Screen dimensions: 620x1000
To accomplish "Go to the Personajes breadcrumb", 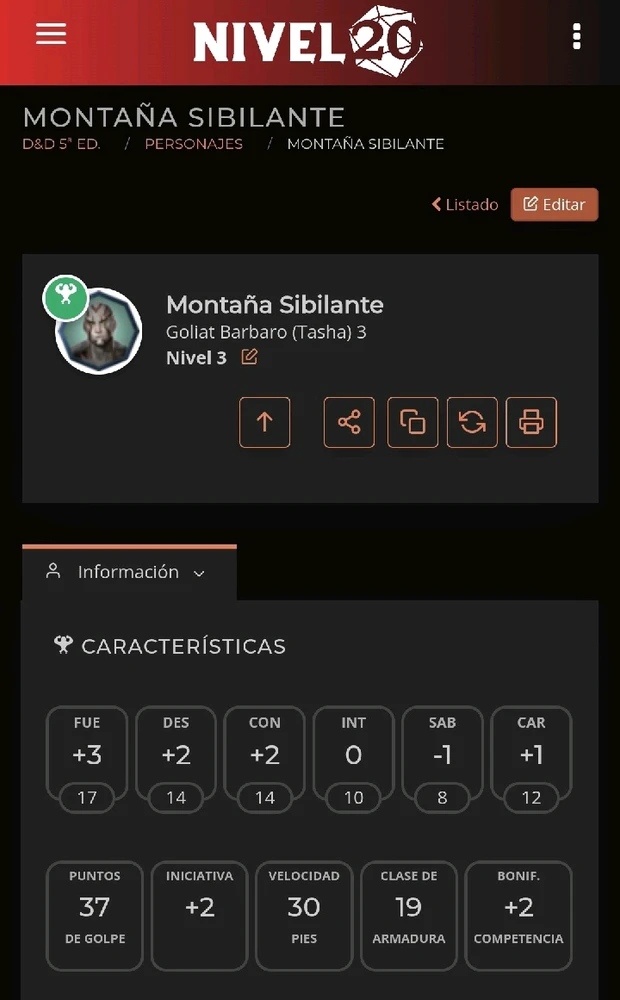I will [194, 144].
